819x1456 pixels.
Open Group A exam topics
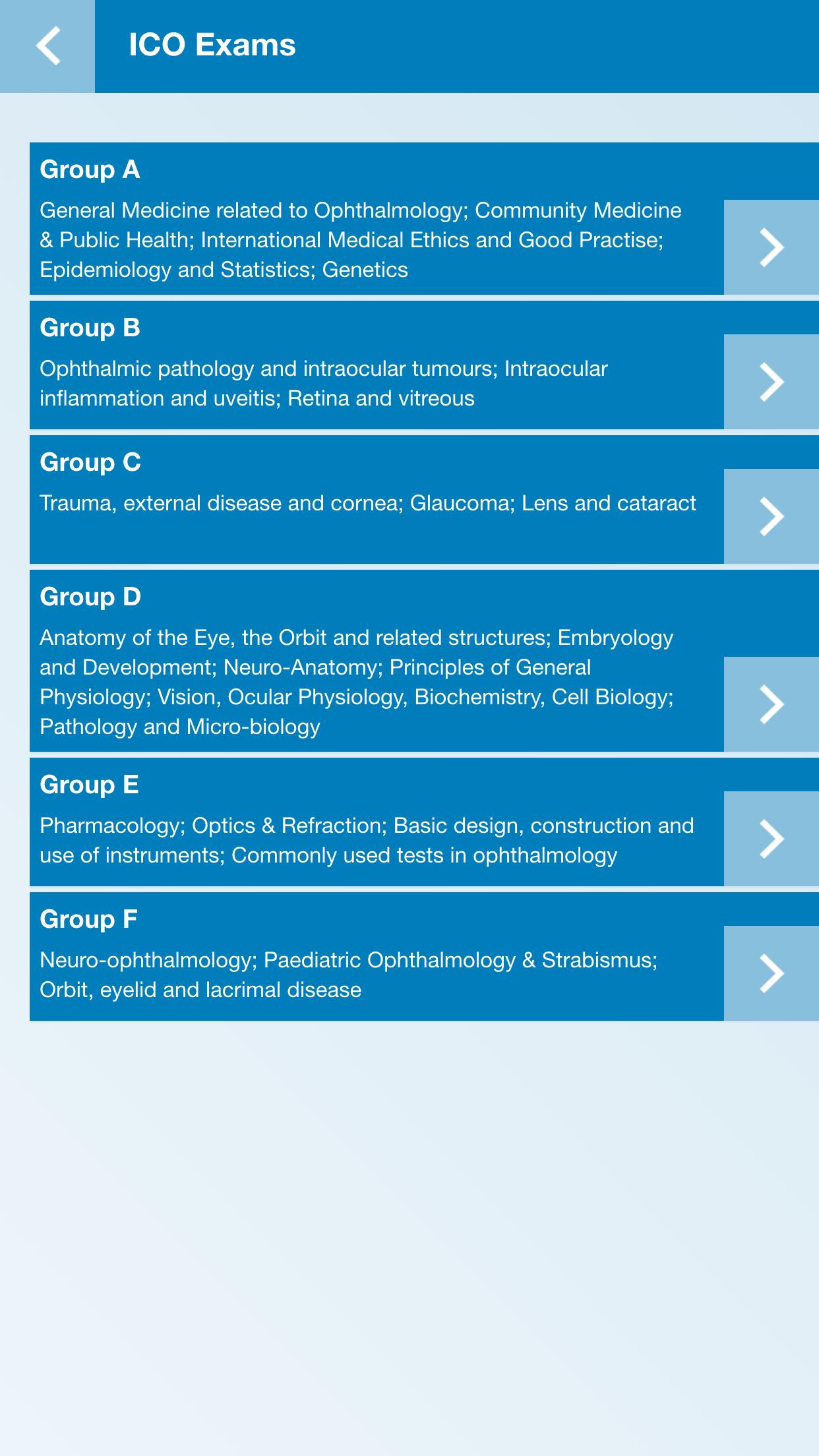(770, 247)
